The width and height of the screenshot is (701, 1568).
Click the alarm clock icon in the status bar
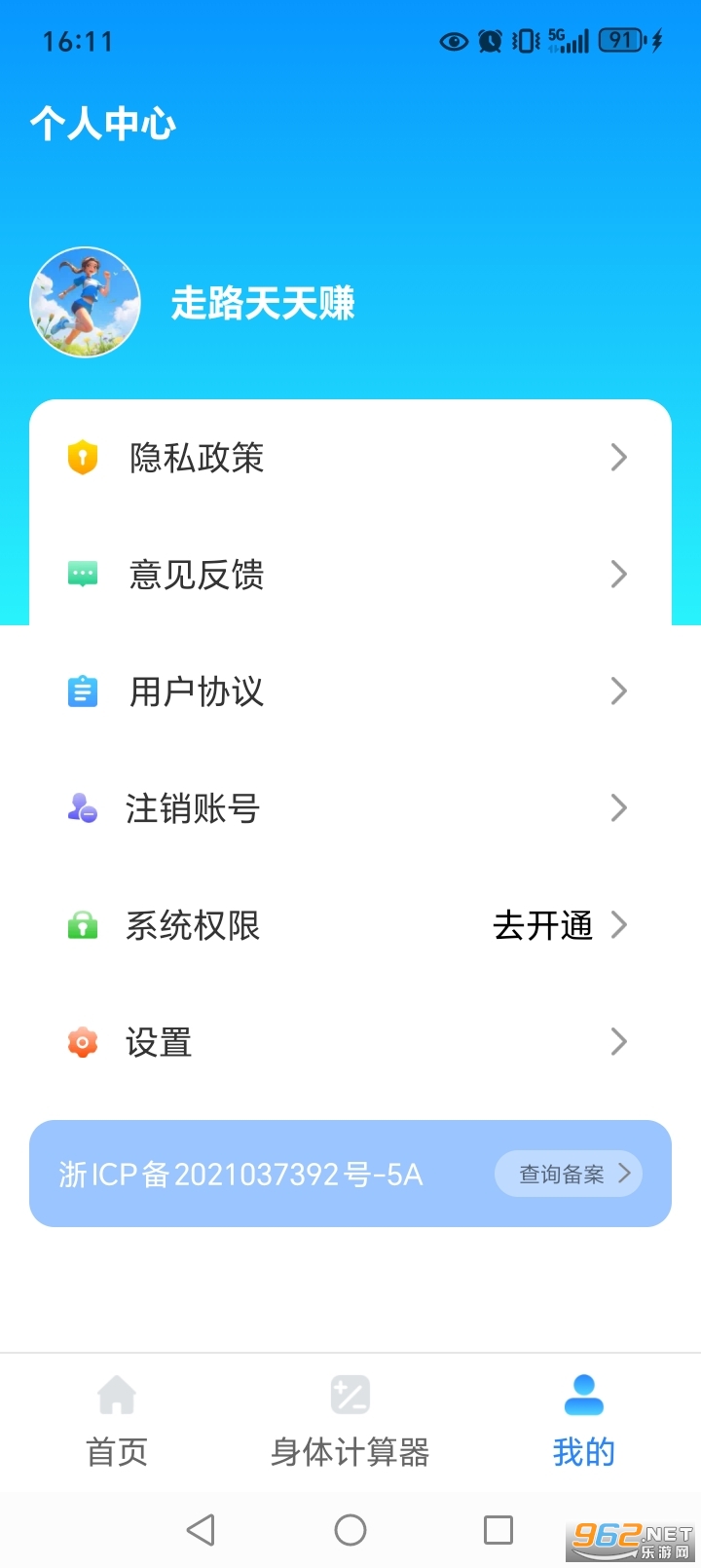489,41
